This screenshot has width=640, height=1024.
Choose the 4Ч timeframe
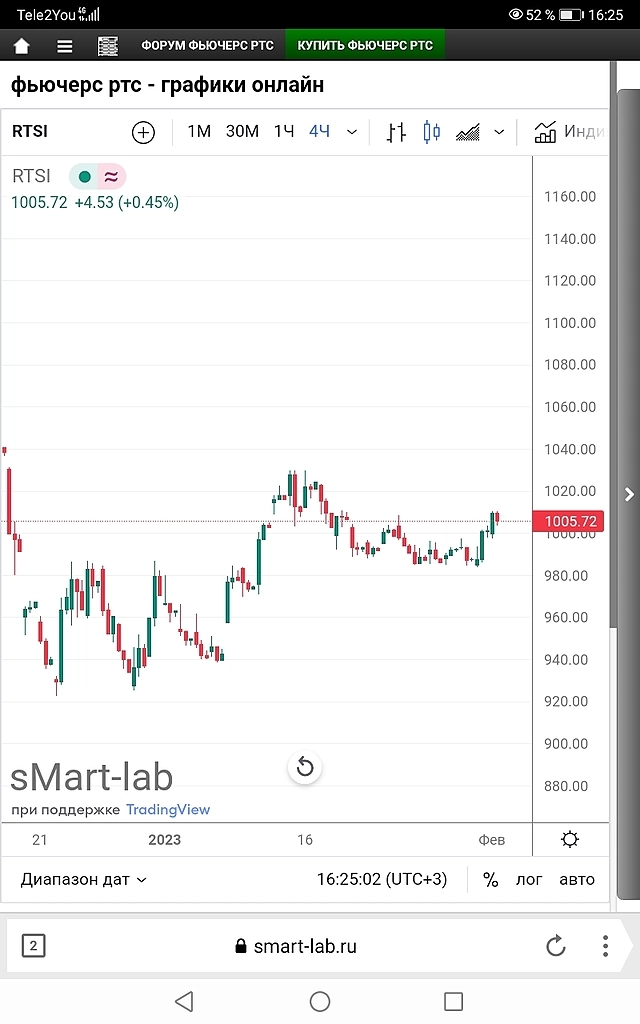click(319, 132)
